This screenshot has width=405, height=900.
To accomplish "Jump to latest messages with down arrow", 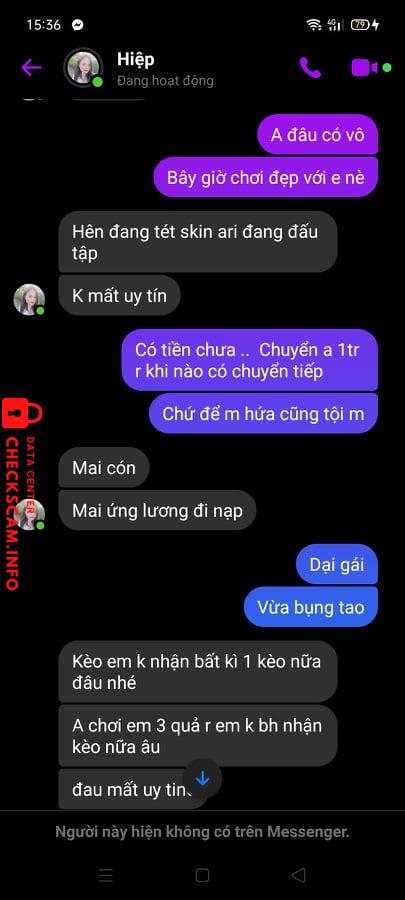I will [202, 778].
